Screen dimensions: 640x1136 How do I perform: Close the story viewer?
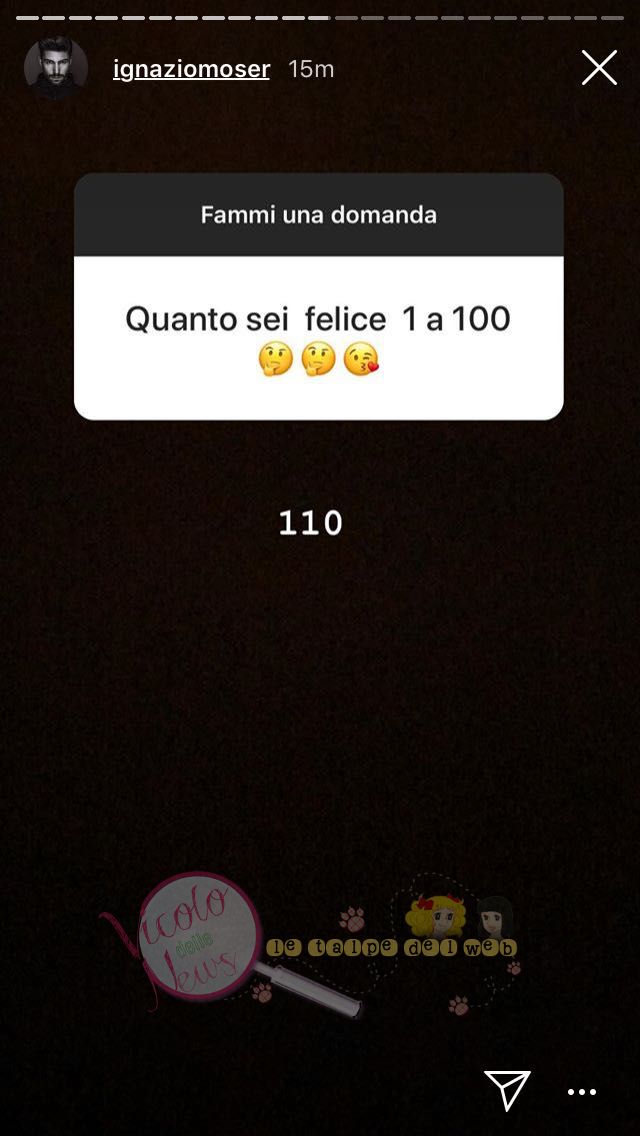[599, 68]
